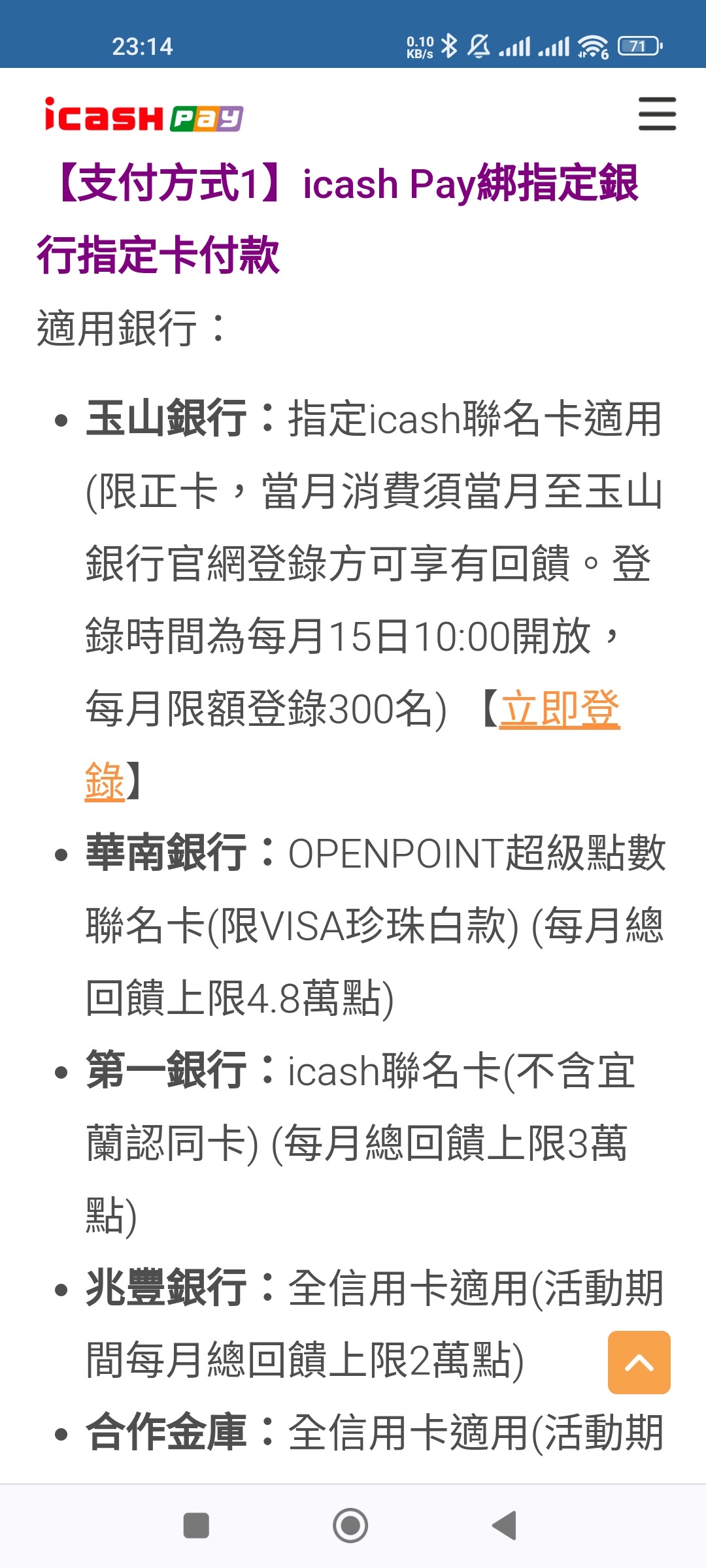Viewport: 706px width, 1568px height.
Task: Tap the system home button
Action: [x=350, y=1526]
